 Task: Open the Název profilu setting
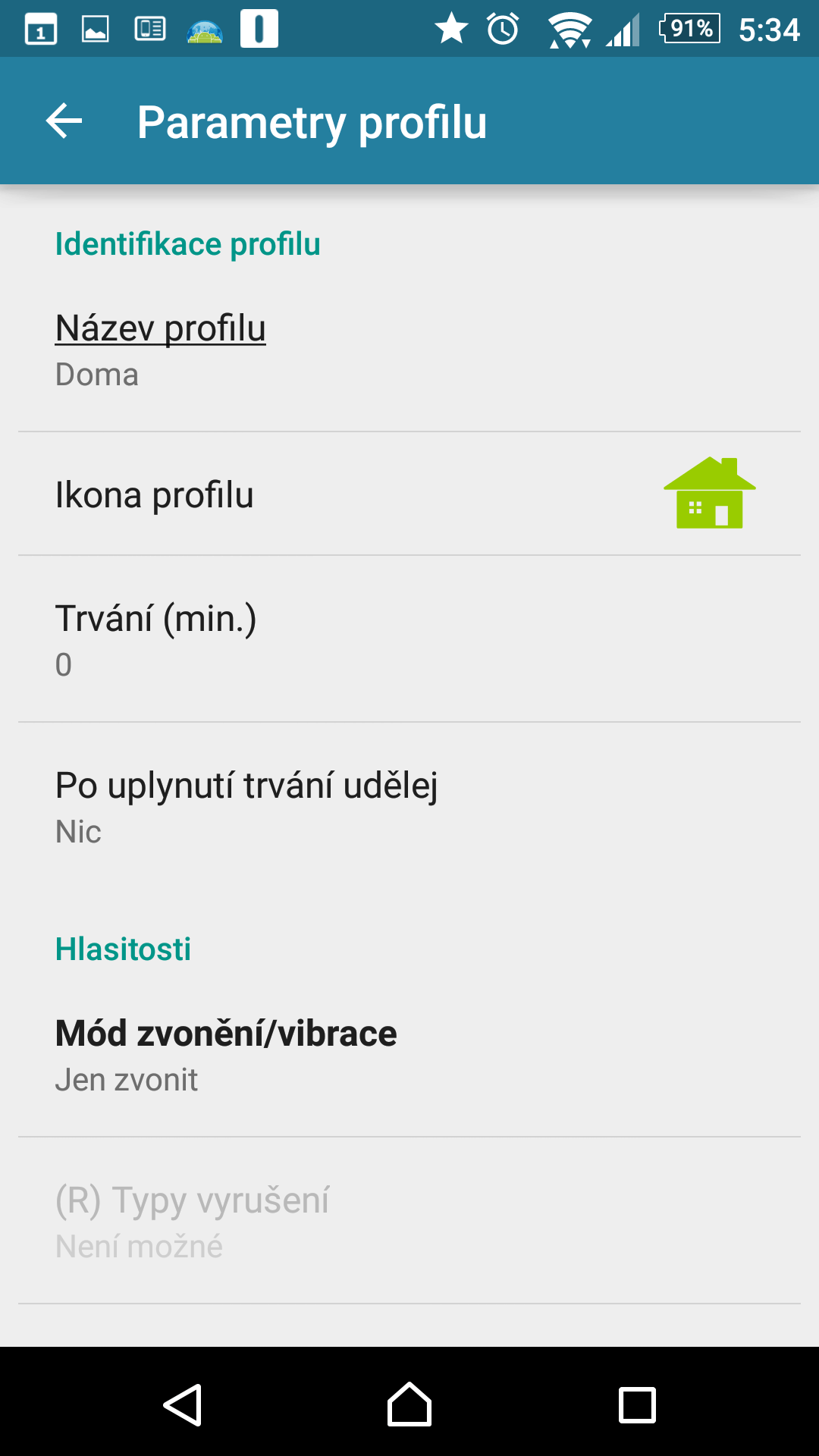point(409,350)
